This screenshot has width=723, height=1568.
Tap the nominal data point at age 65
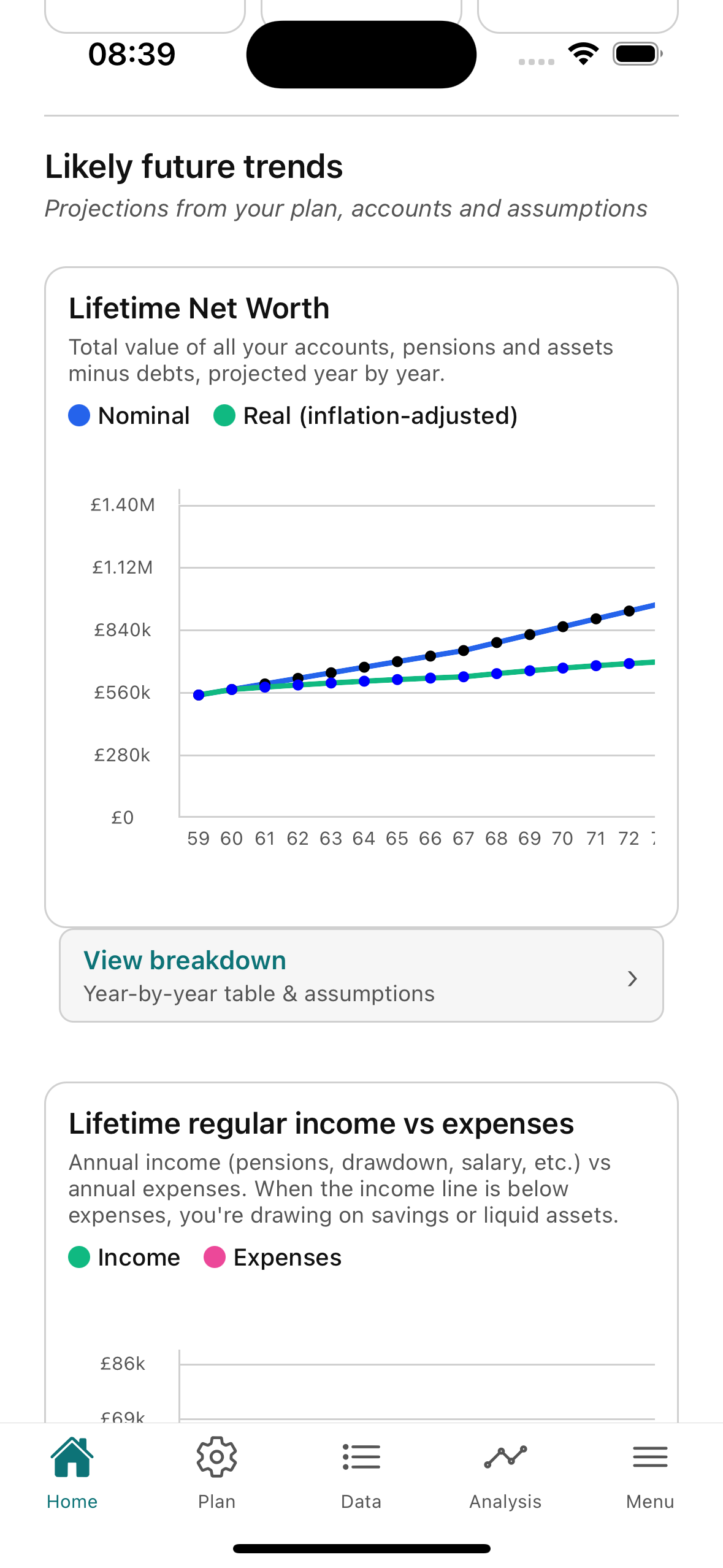(398, 661)
